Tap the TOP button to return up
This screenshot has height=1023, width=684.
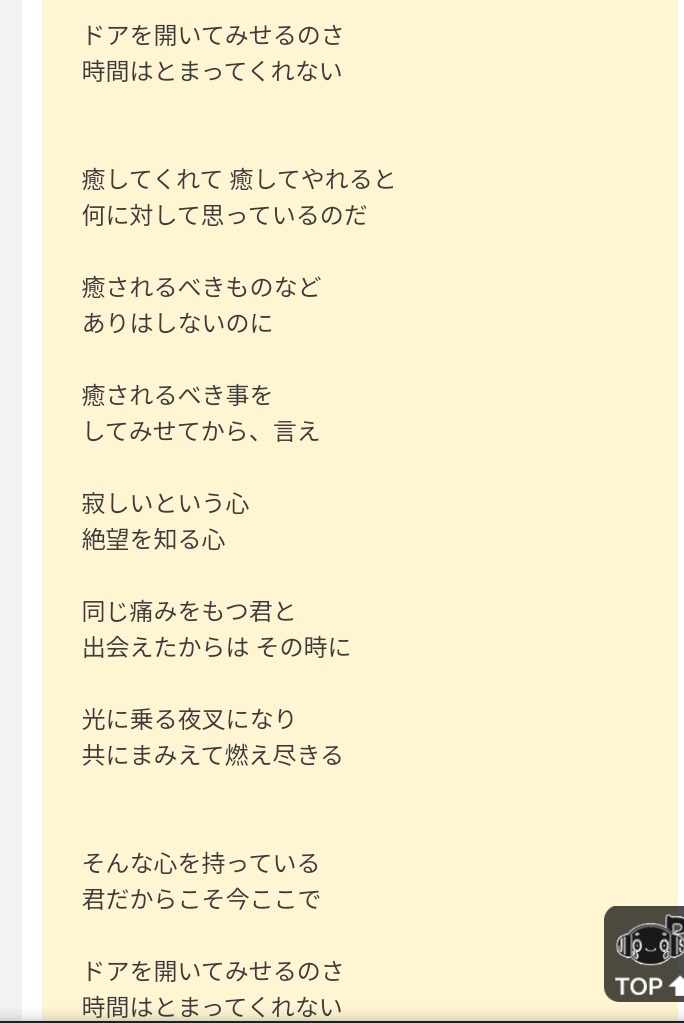[x=644, y=954]
